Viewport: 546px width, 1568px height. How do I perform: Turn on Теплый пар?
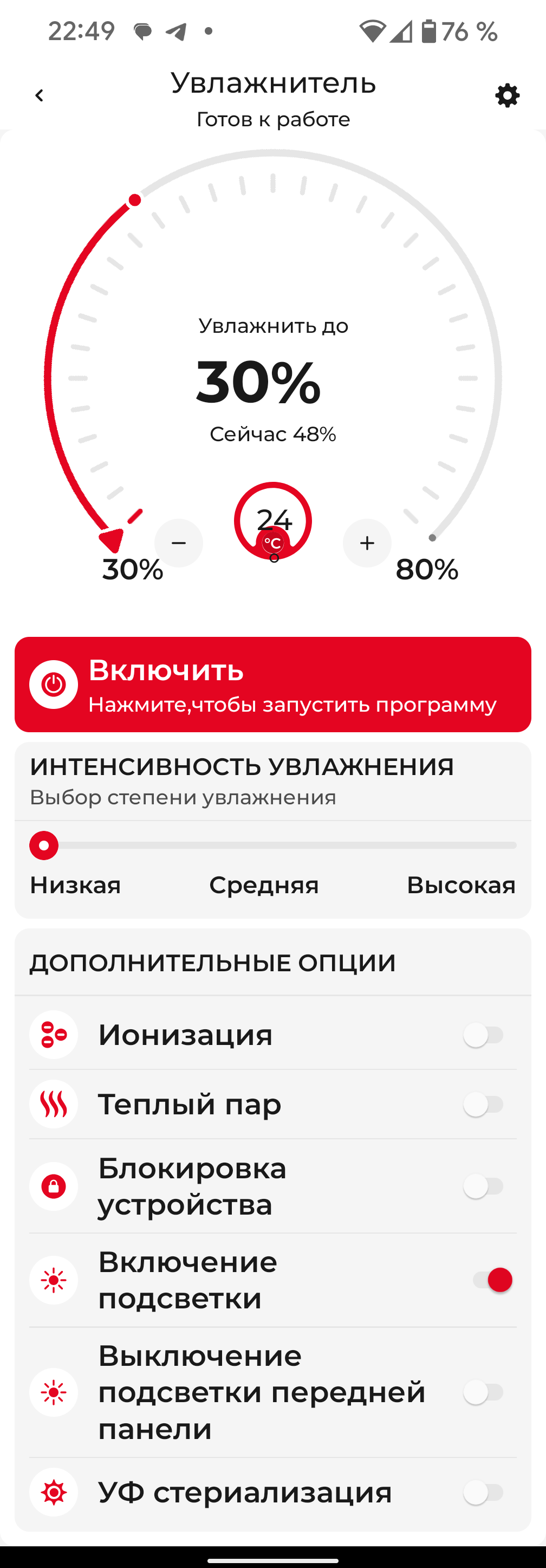[484, 1104]
